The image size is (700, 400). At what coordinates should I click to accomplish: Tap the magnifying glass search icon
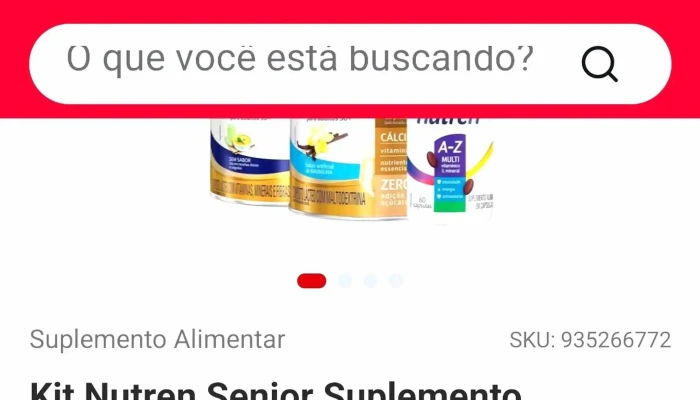coord(599,65)
